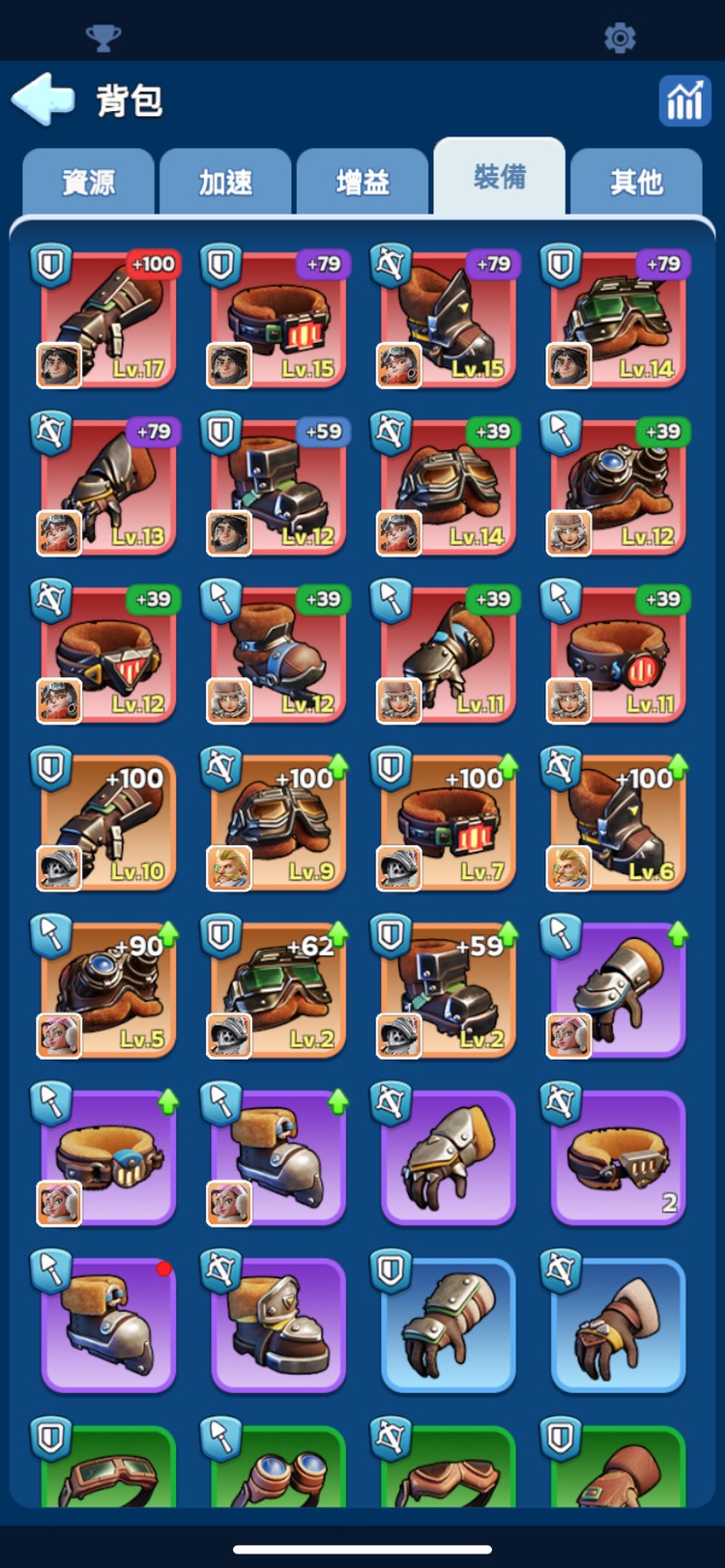
Task: Open the purple boot with red dot
Action: point(108,1325)
